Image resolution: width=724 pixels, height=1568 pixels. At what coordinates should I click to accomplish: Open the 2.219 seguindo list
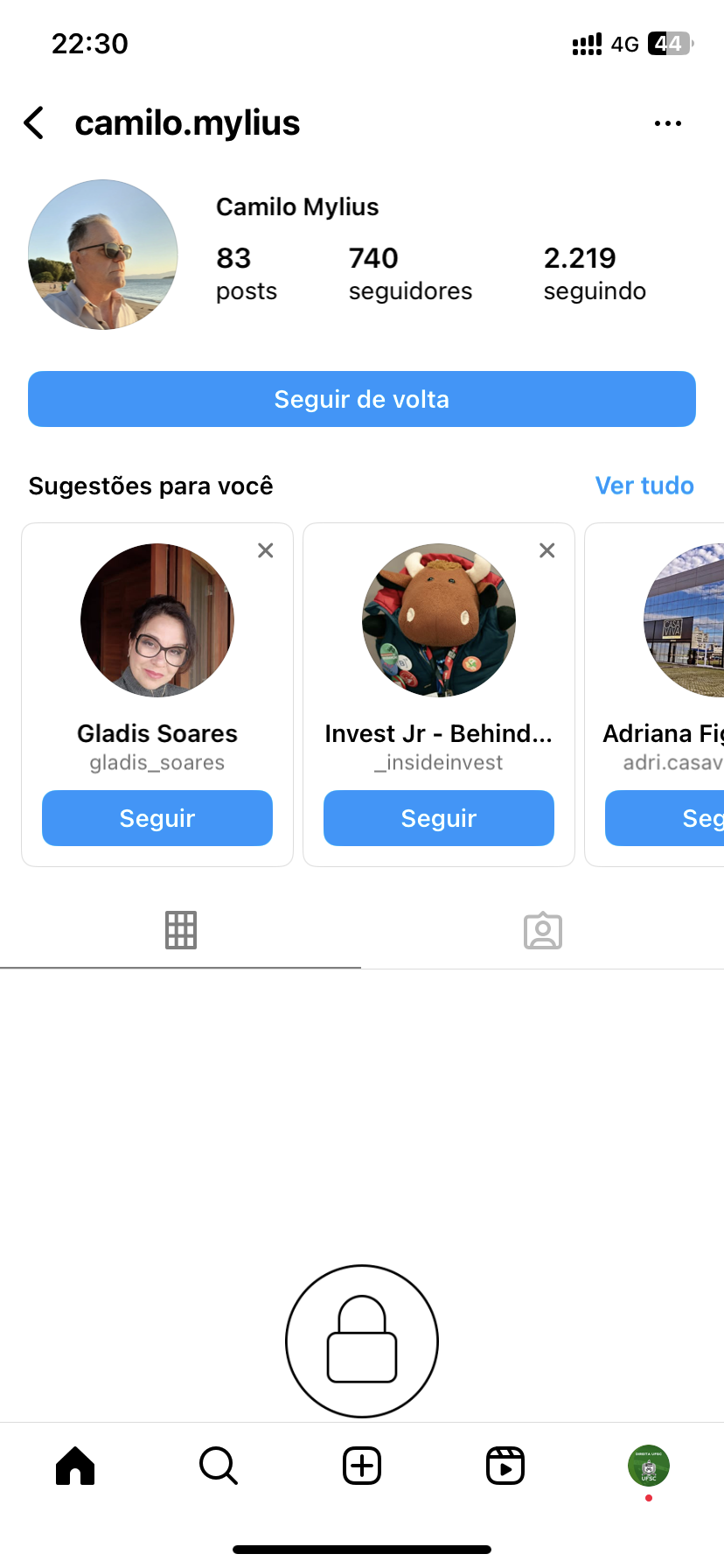pos(595,273)
